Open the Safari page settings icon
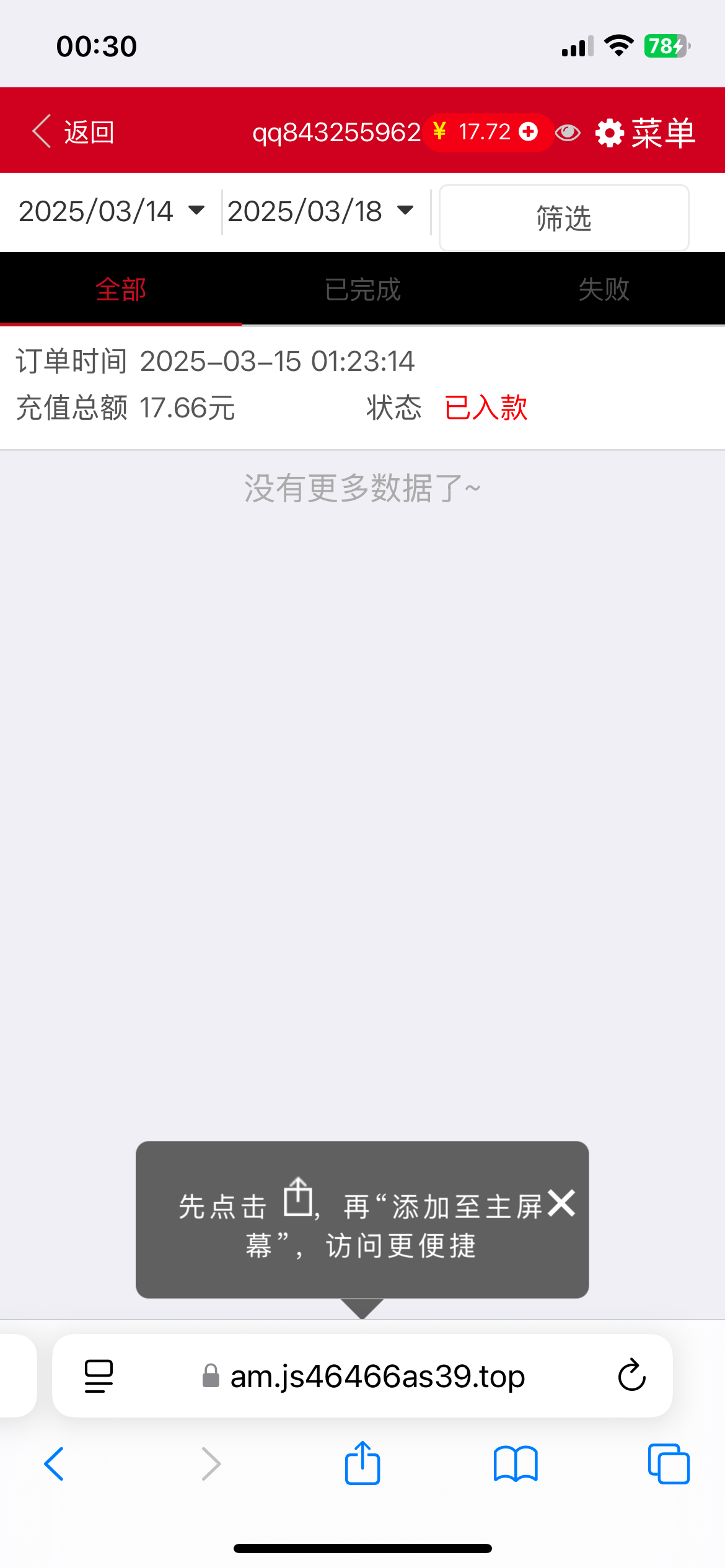725x1568 pixels. pyautogui.click(x=99, y=1376)
